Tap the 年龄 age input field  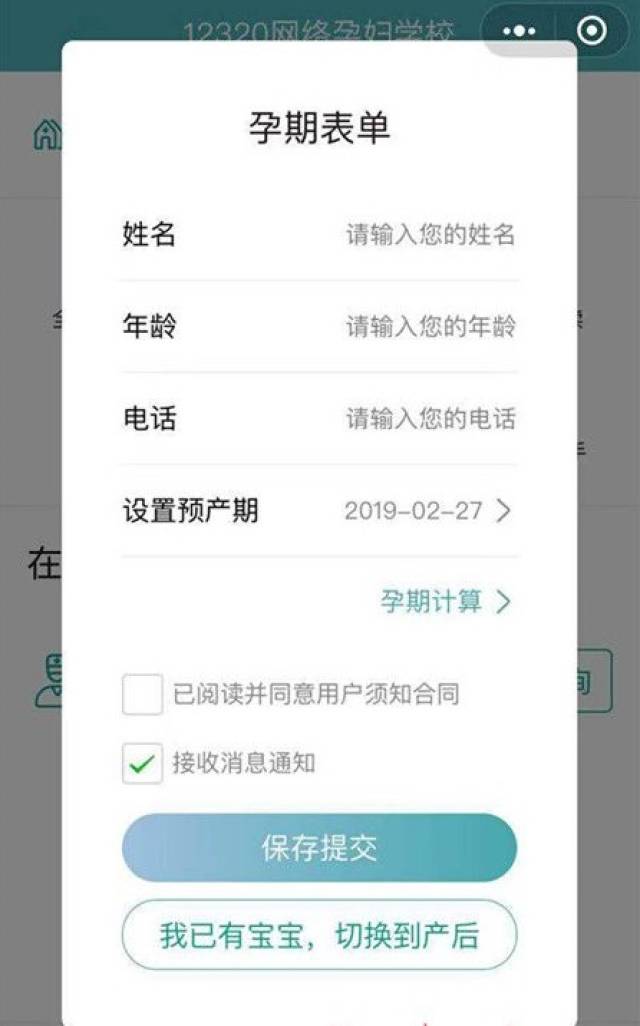pos(430,326)
